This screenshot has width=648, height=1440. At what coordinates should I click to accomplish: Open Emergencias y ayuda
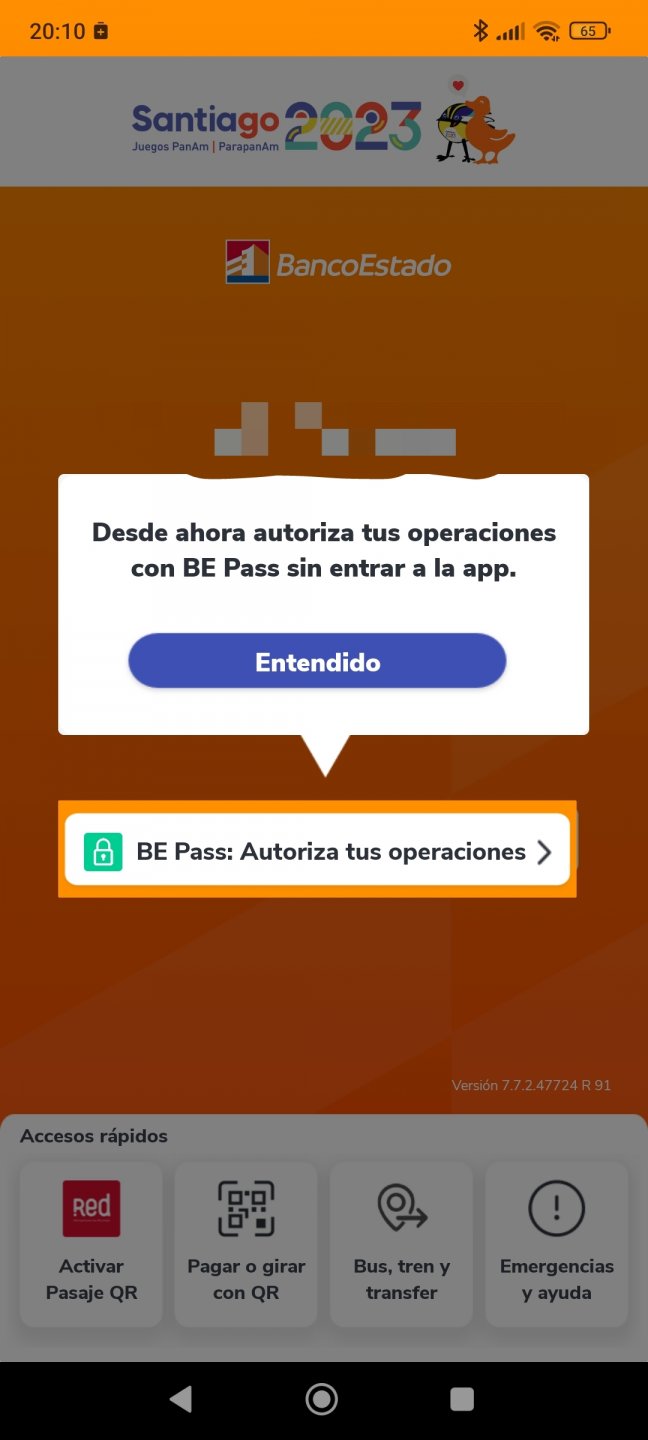[556, 1244]
